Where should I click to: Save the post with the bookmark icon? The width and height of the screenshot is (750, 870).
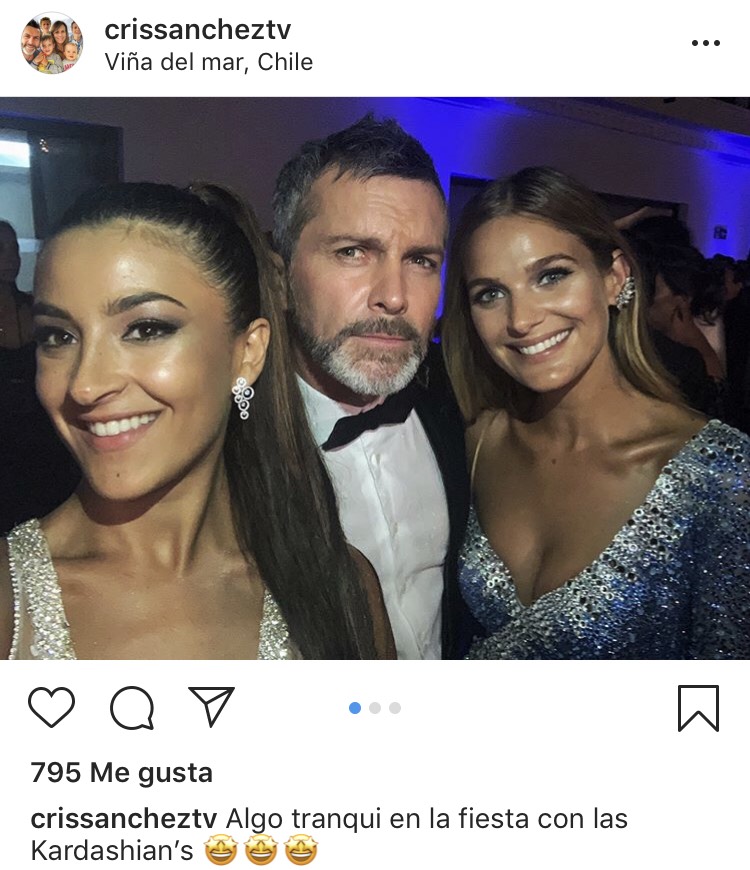(x=698, y=707)
